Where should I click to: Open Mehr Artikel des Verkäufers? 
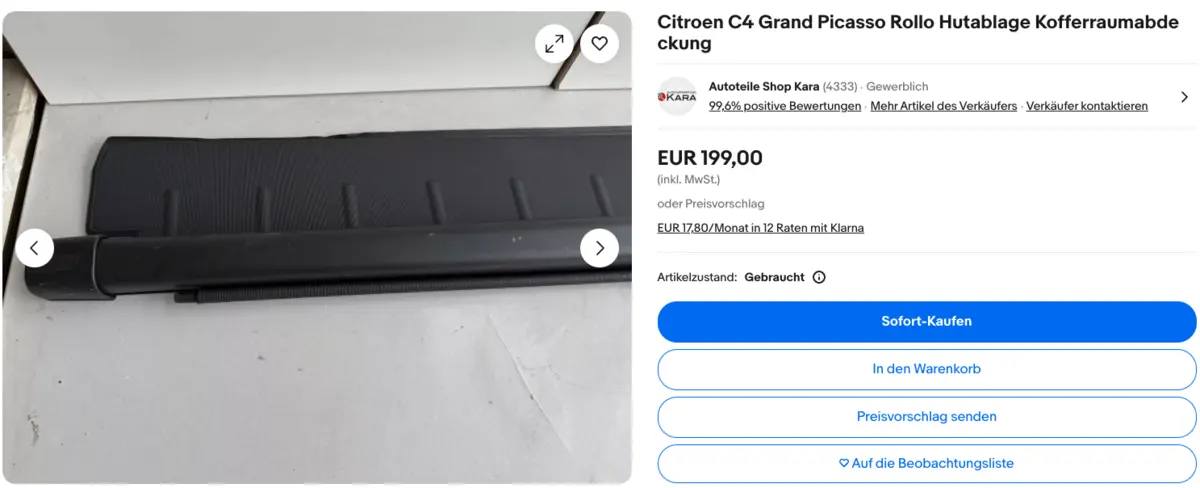click(943, 106)
